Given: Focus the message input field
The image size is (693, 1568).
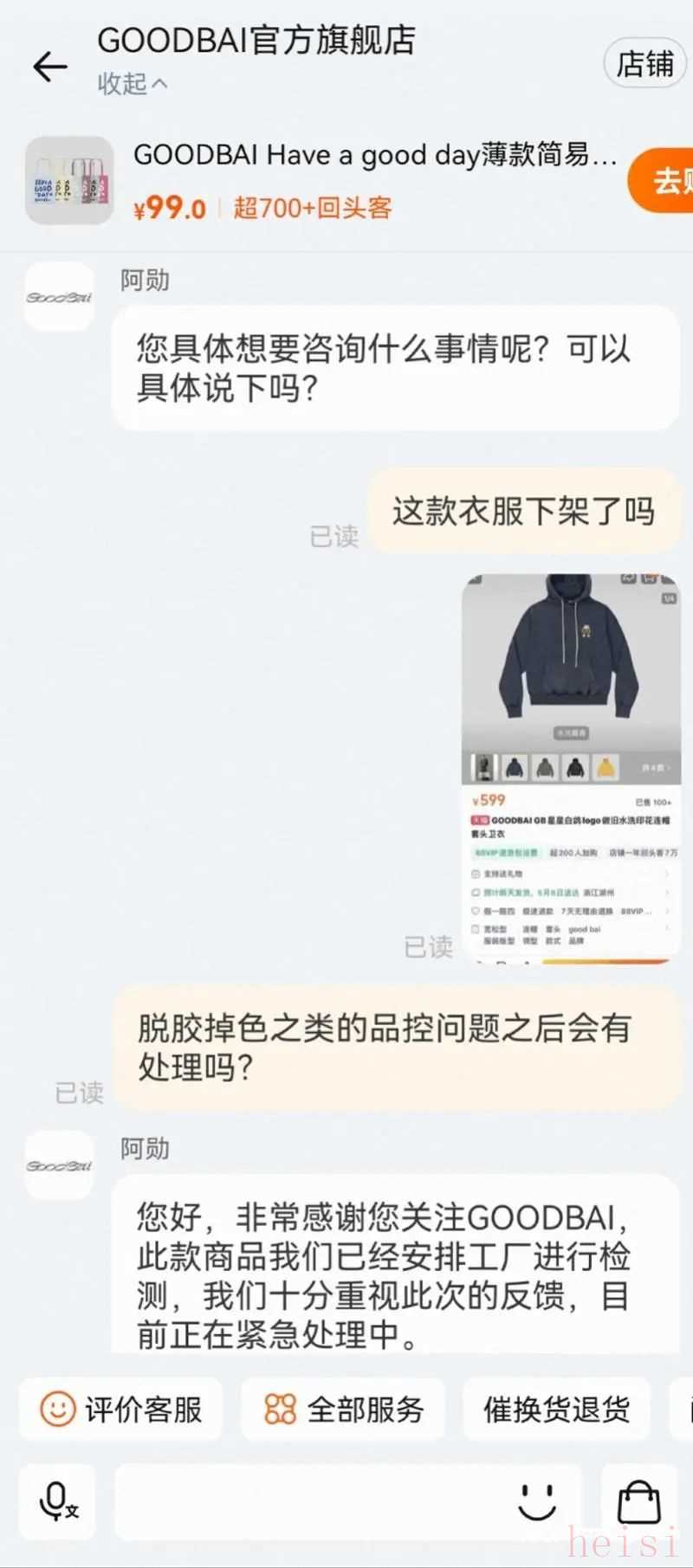Looking at the screenshot, I should tap(312, 1501).
